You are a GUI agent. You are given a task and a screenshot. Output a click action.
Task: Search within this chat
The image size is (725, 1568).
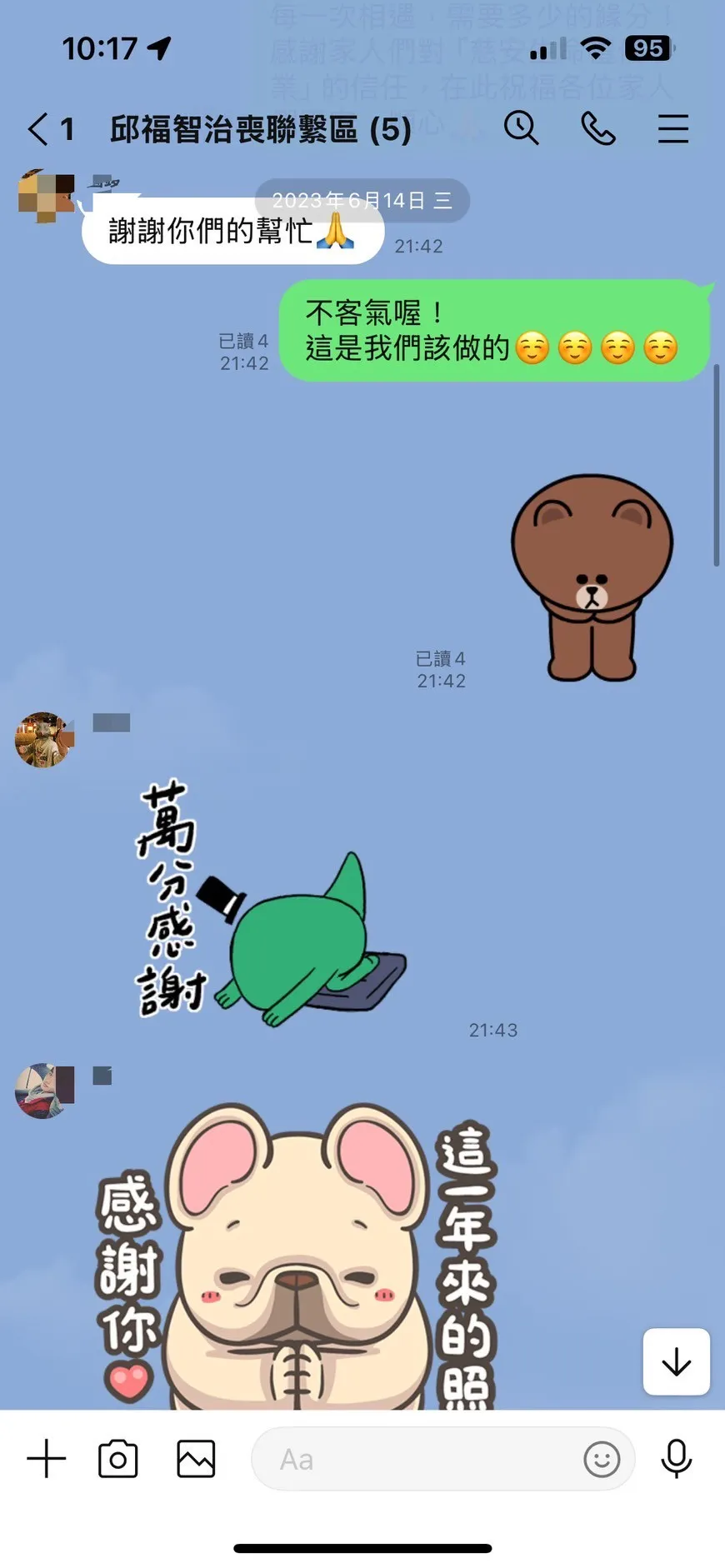[x=521, y=128]
